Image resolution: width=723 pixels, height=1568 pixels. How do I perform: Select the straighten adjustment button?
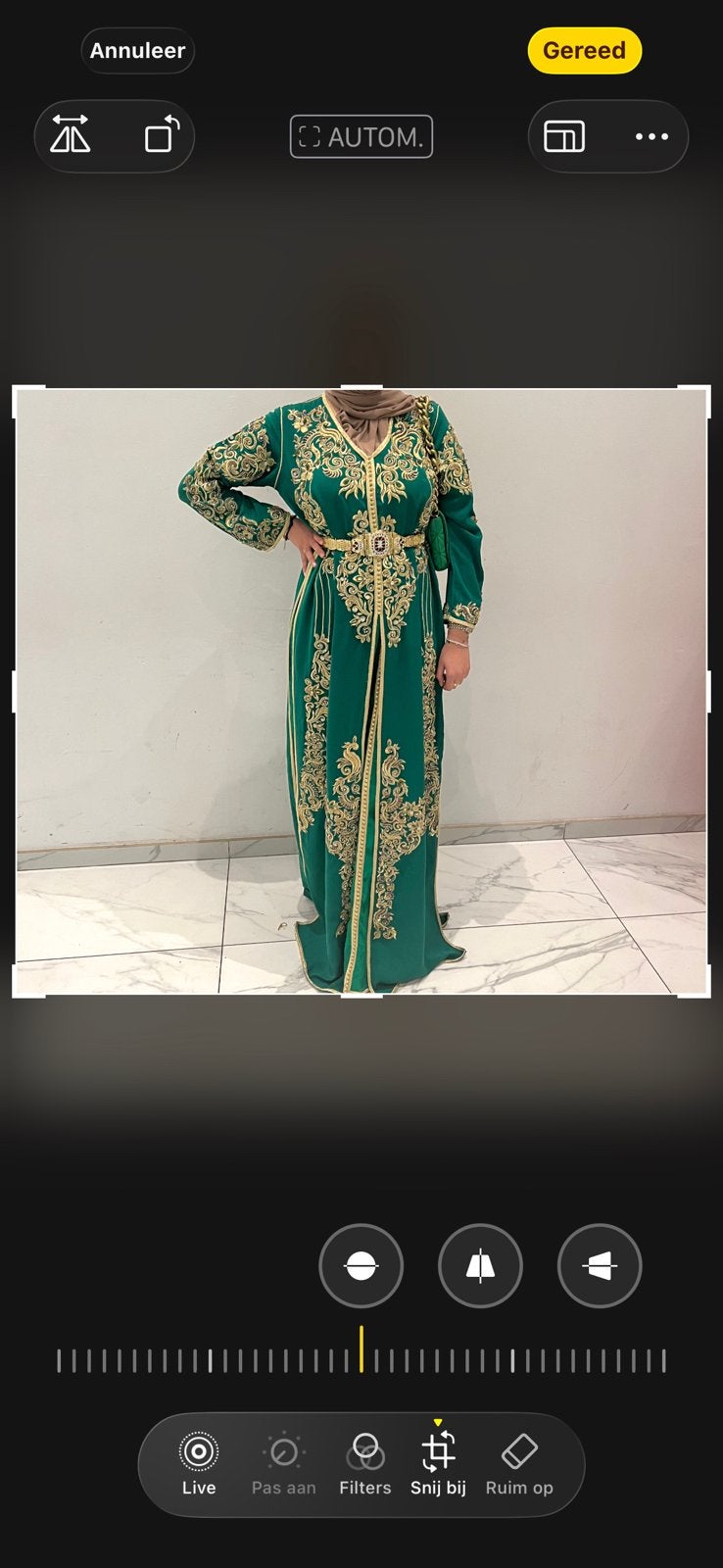[361, 1266]
